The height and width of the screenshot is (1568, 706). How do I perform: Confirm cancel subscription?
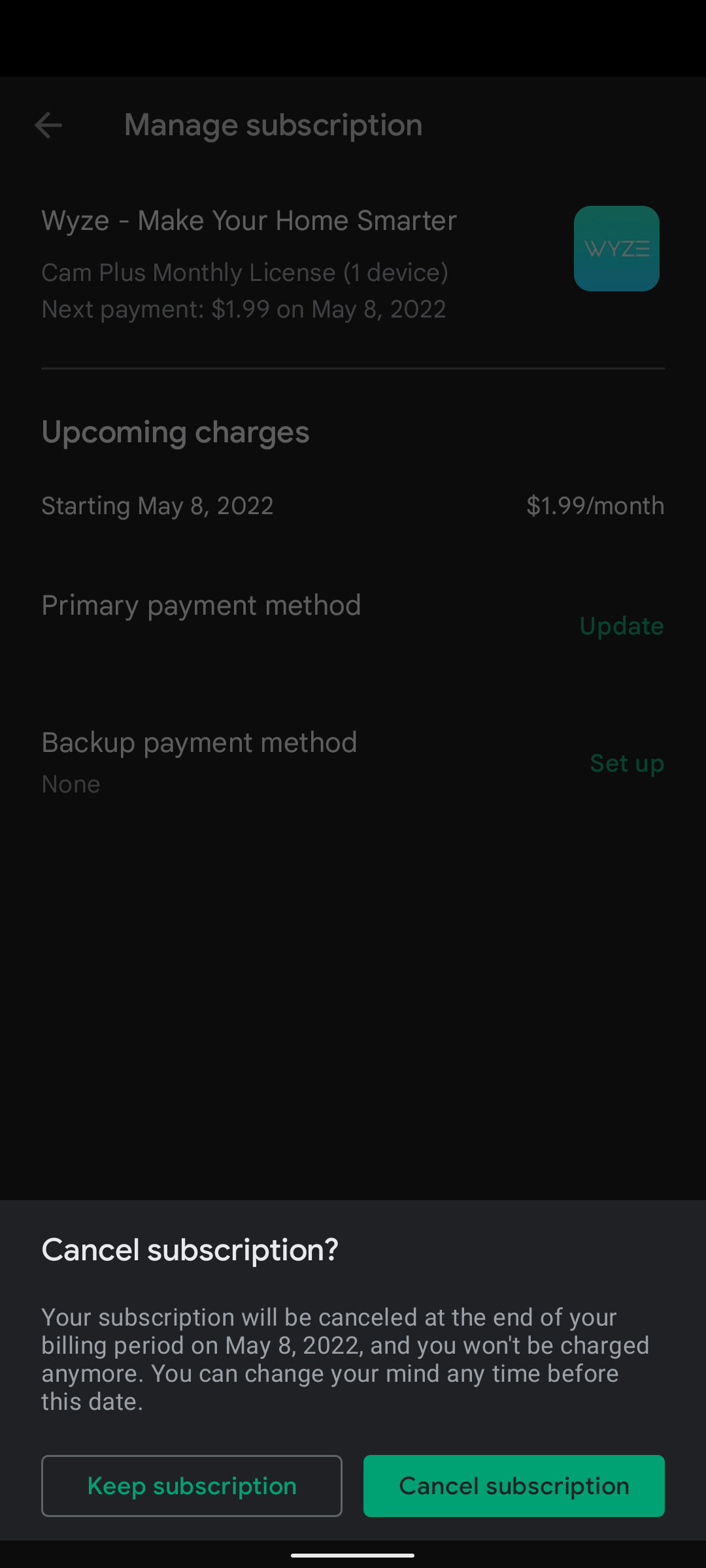(514, 1486)
